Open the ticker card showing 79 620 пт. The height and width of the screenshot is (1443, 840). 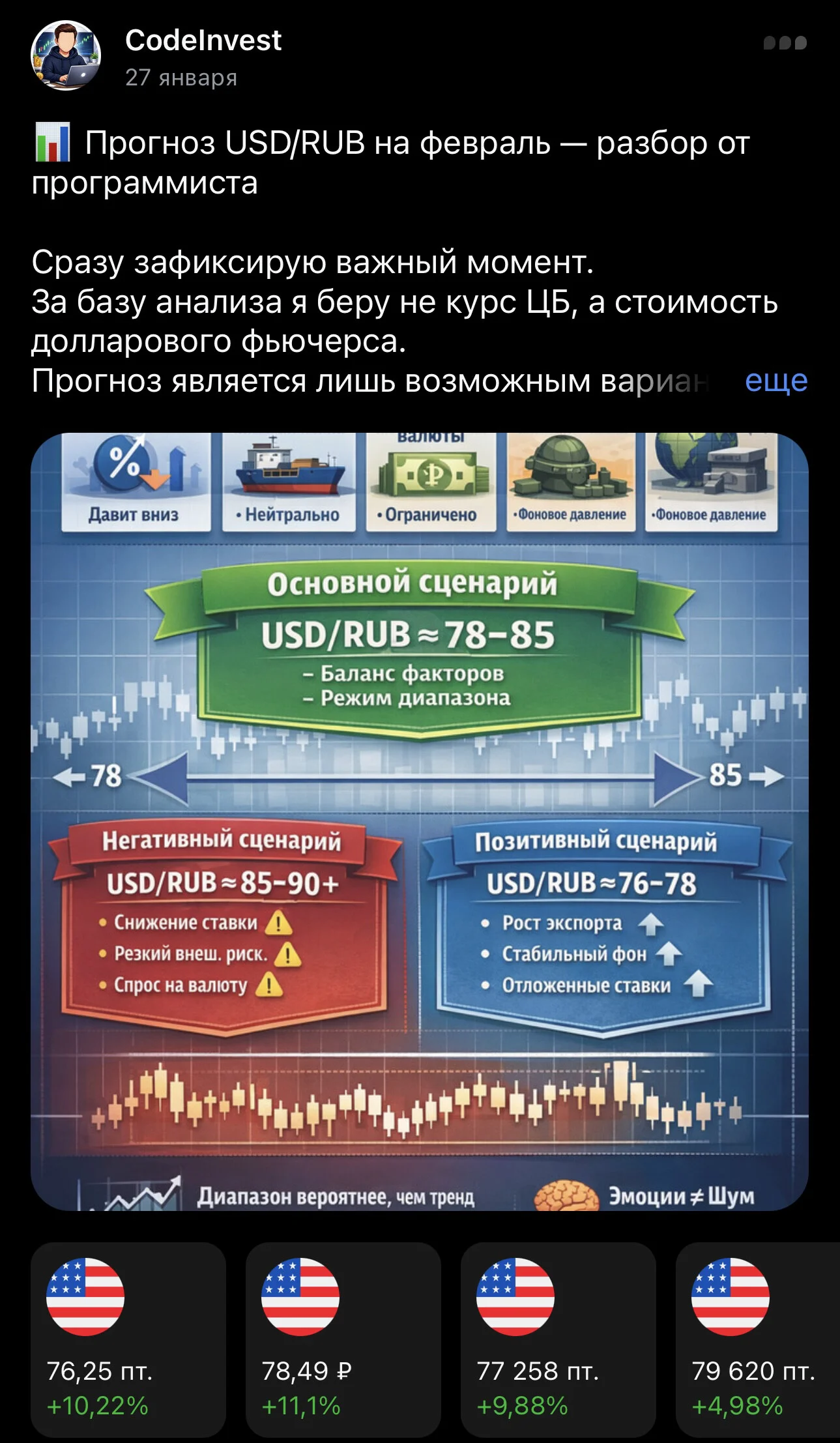point(758,1340)
